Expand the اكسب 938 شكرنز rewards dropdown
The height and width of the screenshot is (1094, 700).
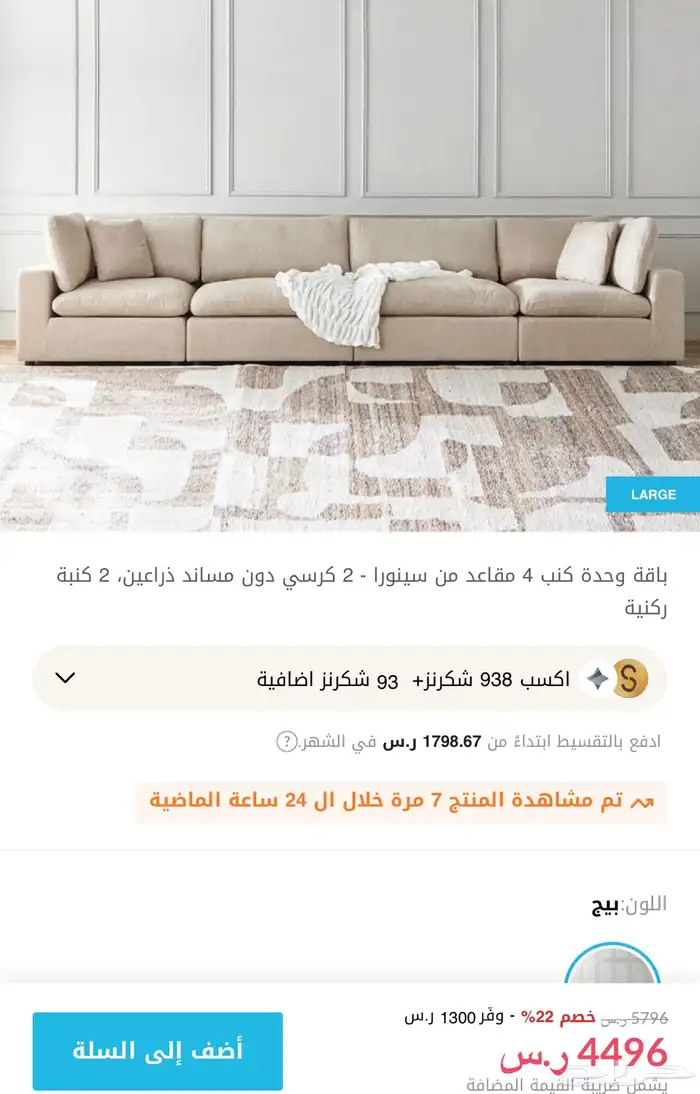tap(350, 679)
